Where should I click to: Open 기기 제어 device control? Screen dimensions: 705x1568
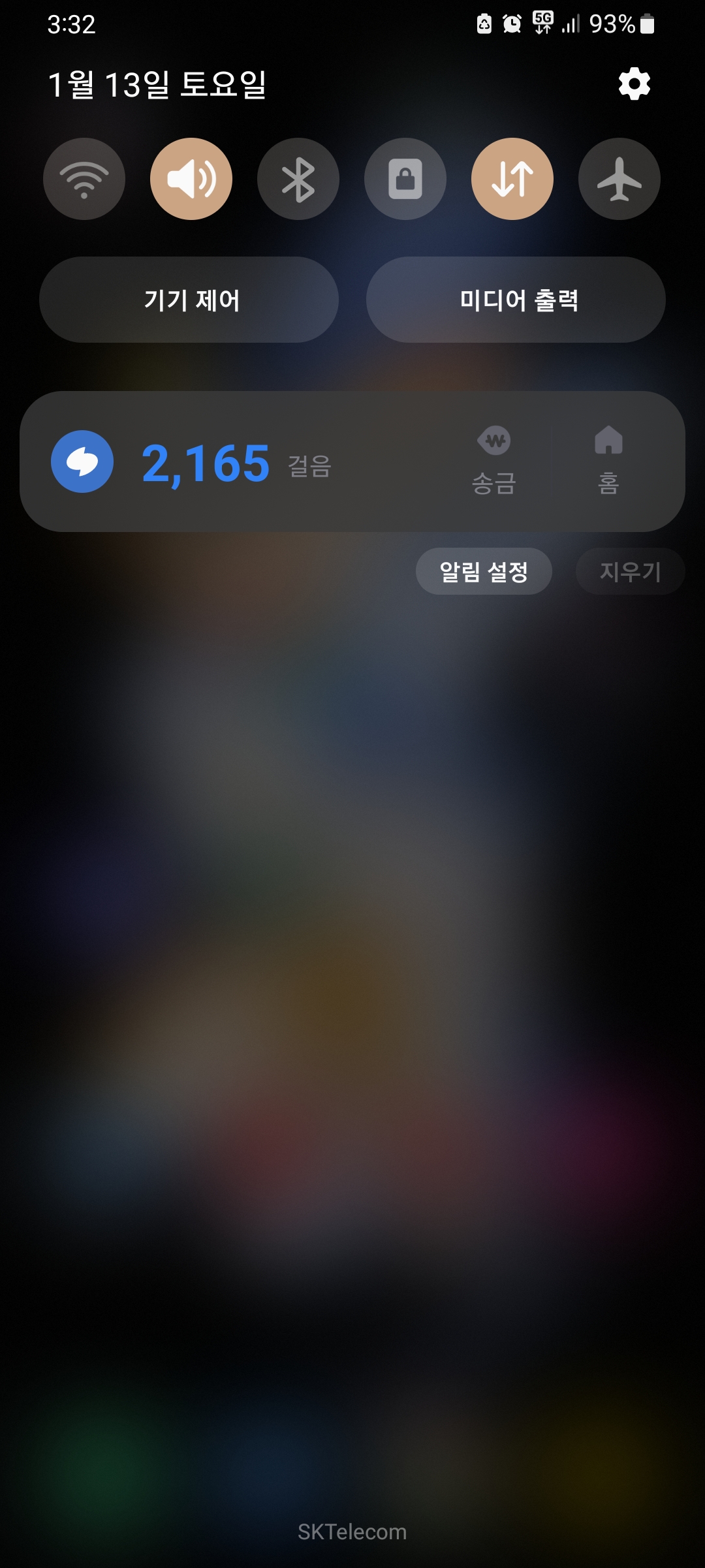click(x=189, y=300)
